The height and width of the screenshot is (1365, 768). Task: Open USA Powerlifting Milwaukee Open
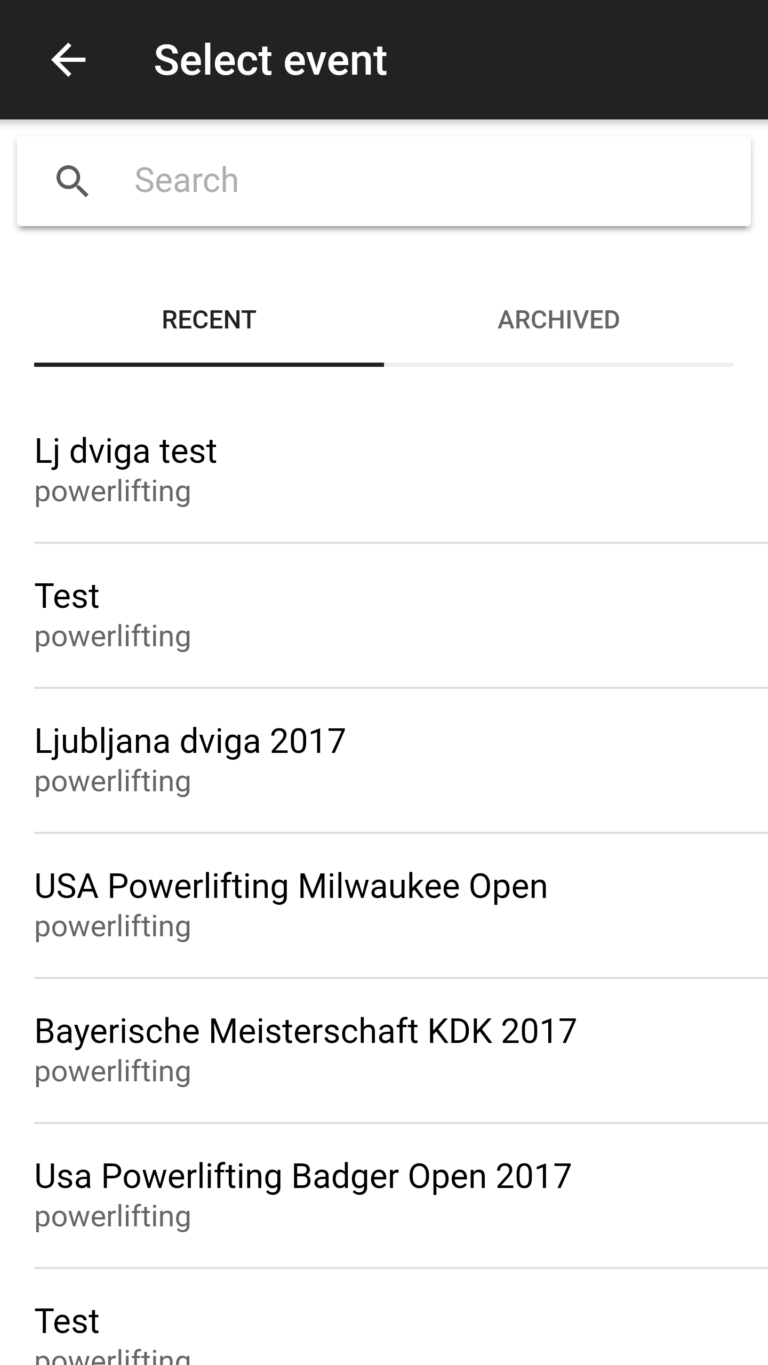[x=384, y=905]
